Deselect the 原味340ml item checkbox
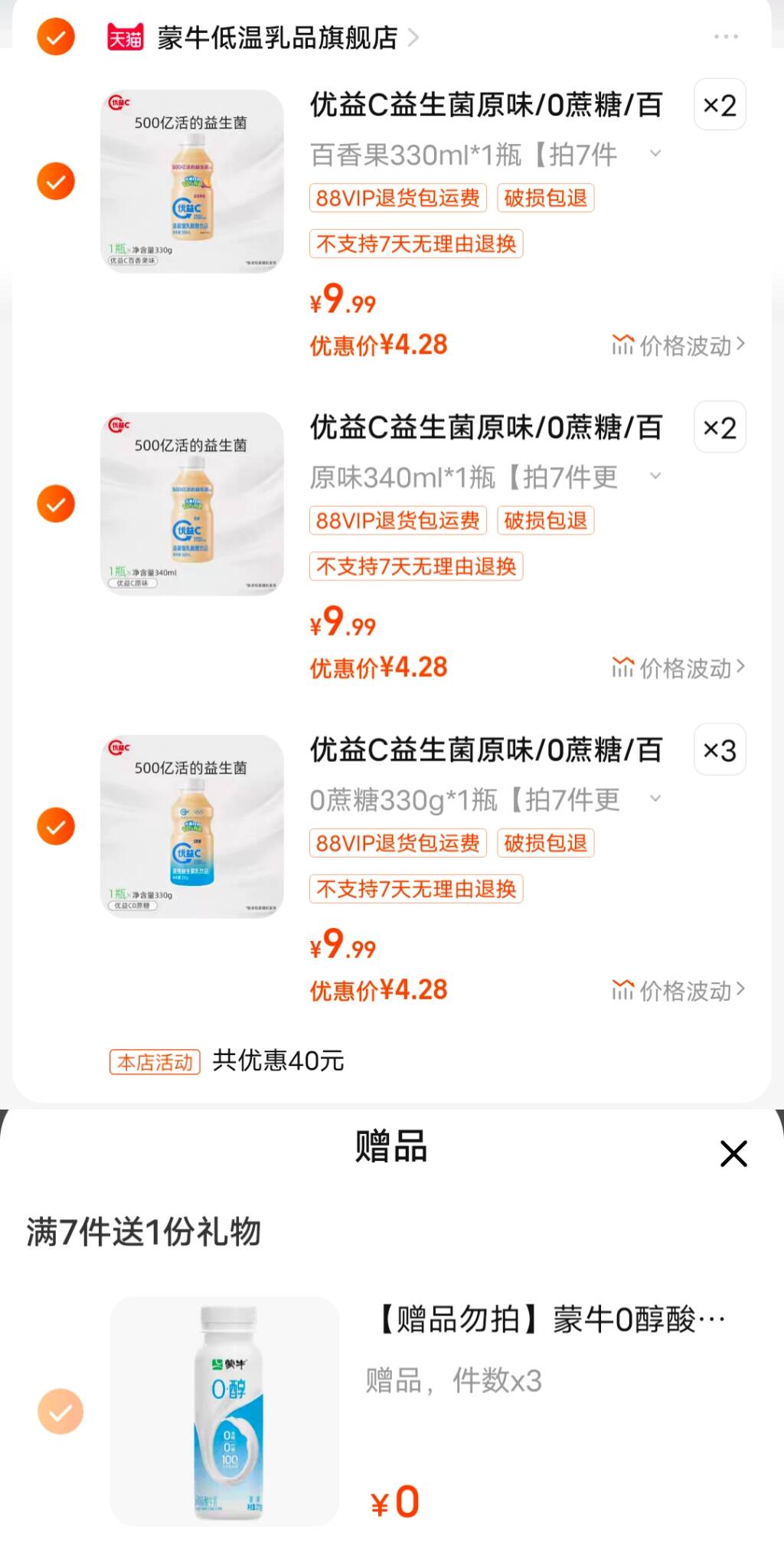Screen dimensions: 784x1559 pos(54,503)
